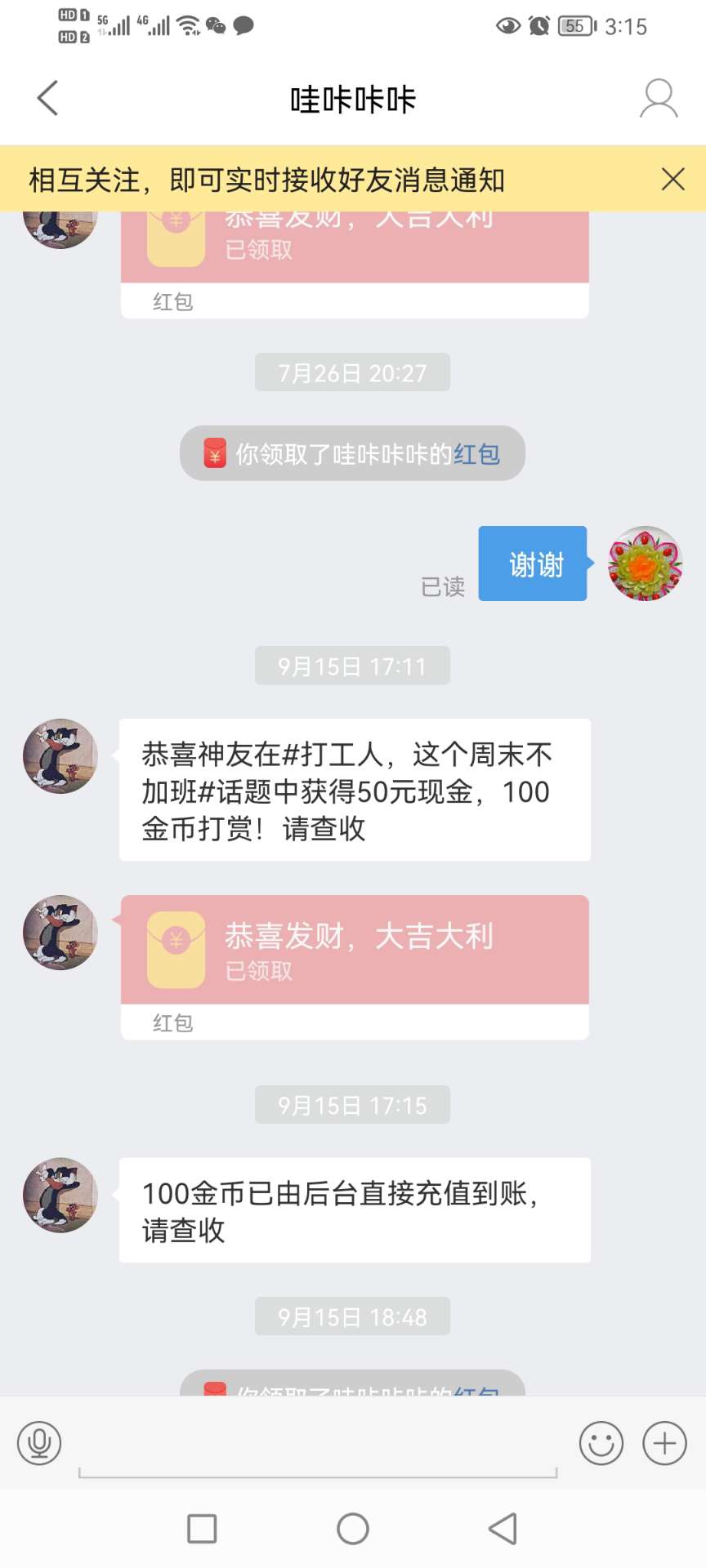Go back from the 哇咔咔咔 chat

(x=48, y=99)
